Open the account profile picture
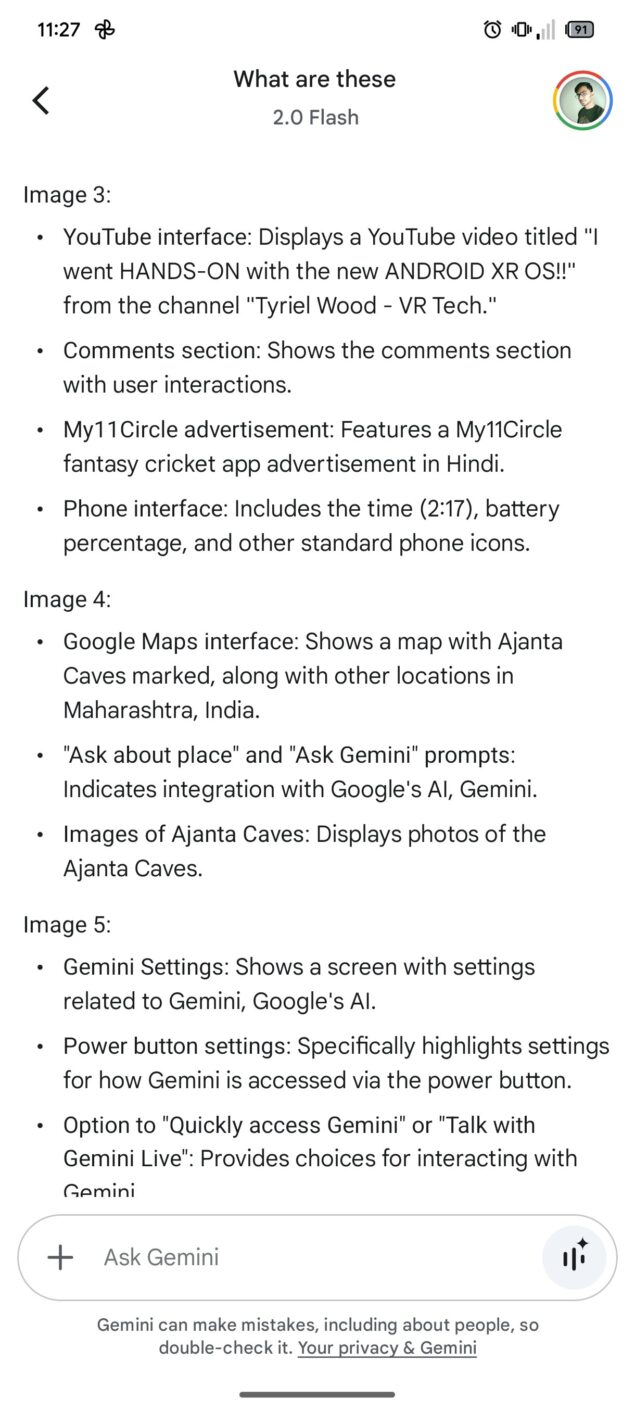The height and width of the screenshot is (1412, 635). 583,100
